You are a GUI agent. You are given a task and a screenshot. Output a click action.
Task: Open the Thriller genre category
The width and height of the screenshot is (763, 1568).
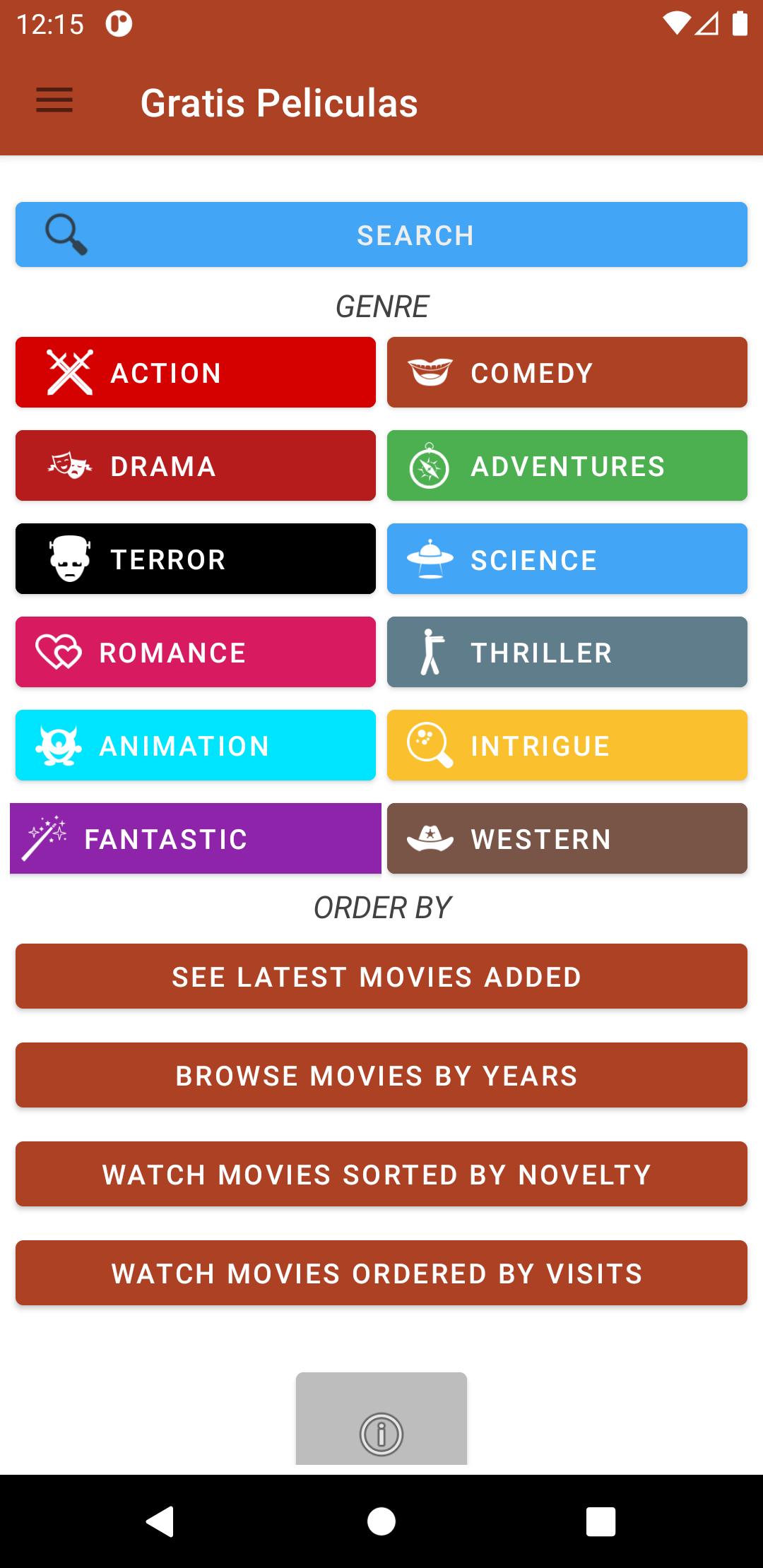pos(565,652)
